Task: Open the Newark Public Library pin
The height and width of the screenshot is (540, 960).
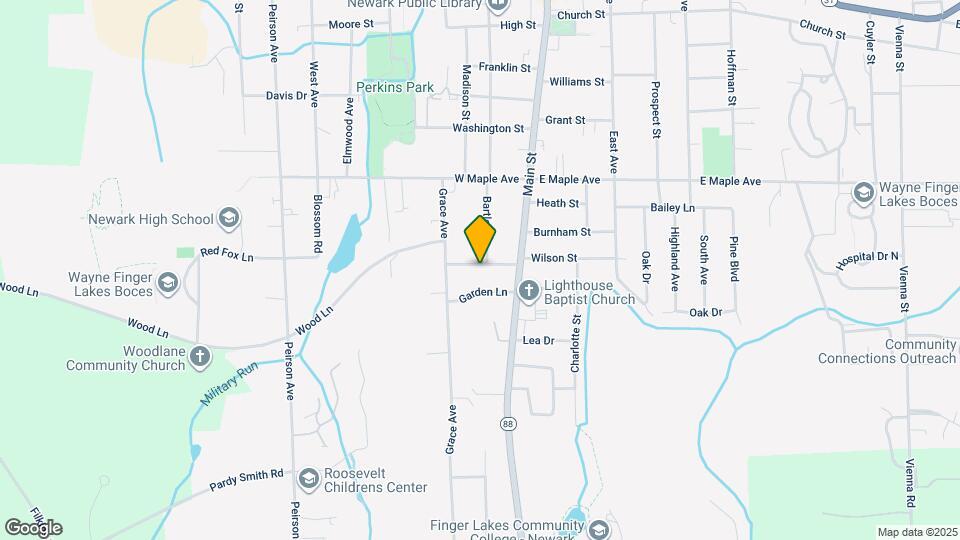Action: (498, 6)
